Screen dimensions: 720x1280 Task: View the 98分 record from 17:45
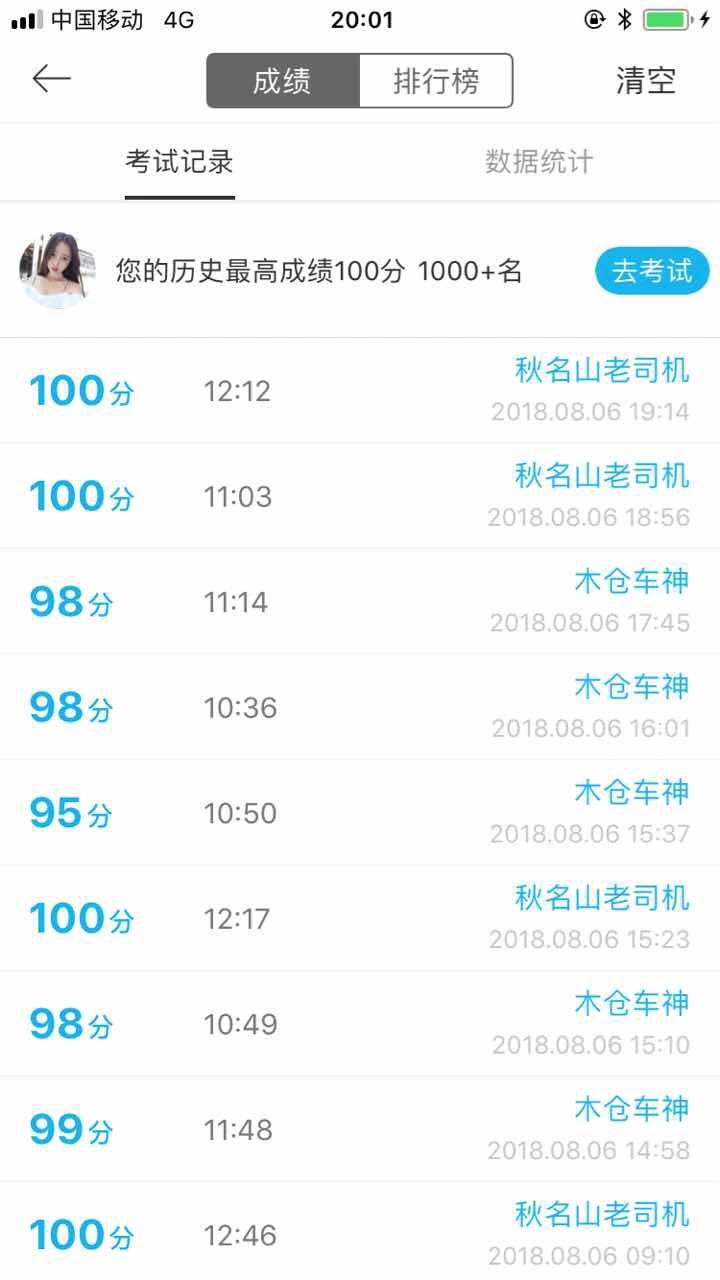[360, 602]
